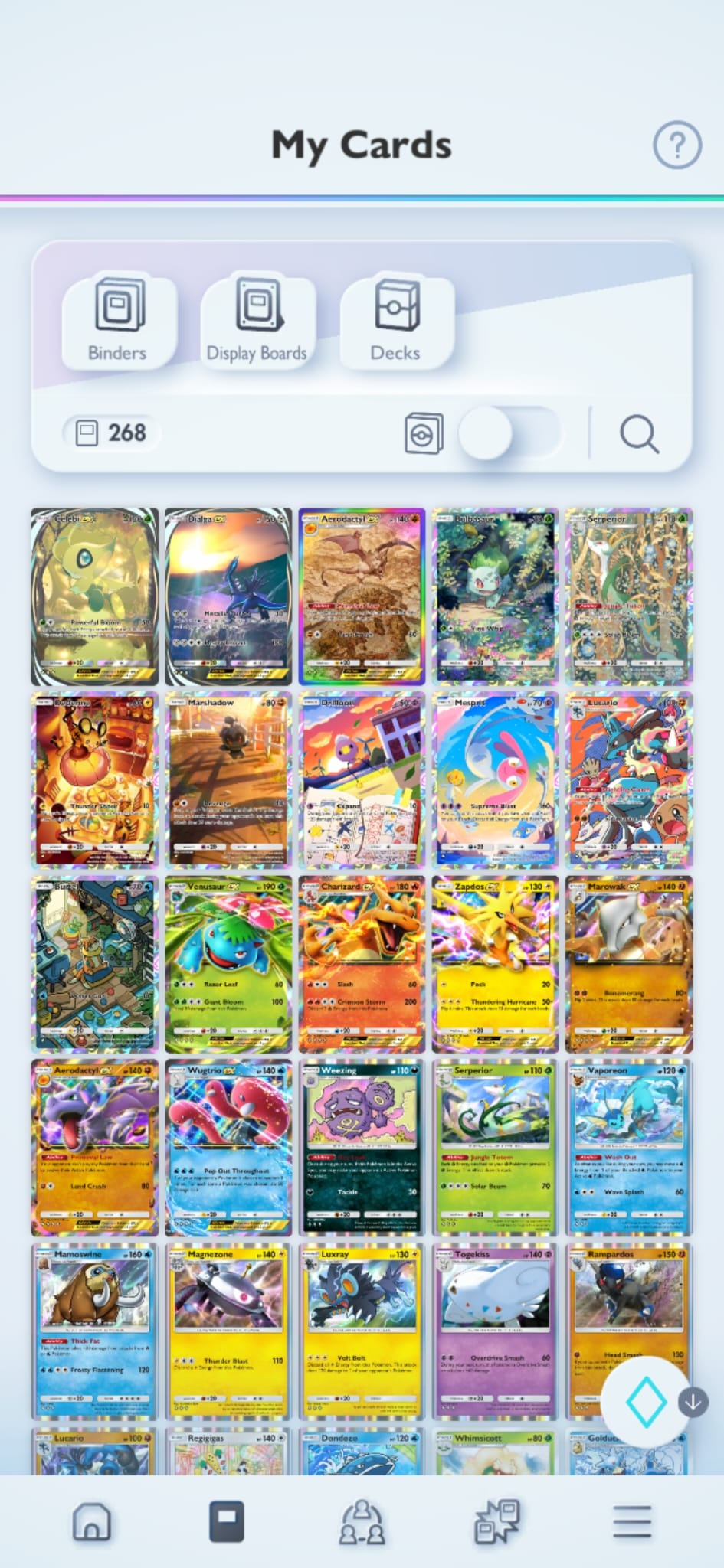This screenshot has height=1568, width=724.
Task: Open the Weezing card
Action: pos(362,1148)
